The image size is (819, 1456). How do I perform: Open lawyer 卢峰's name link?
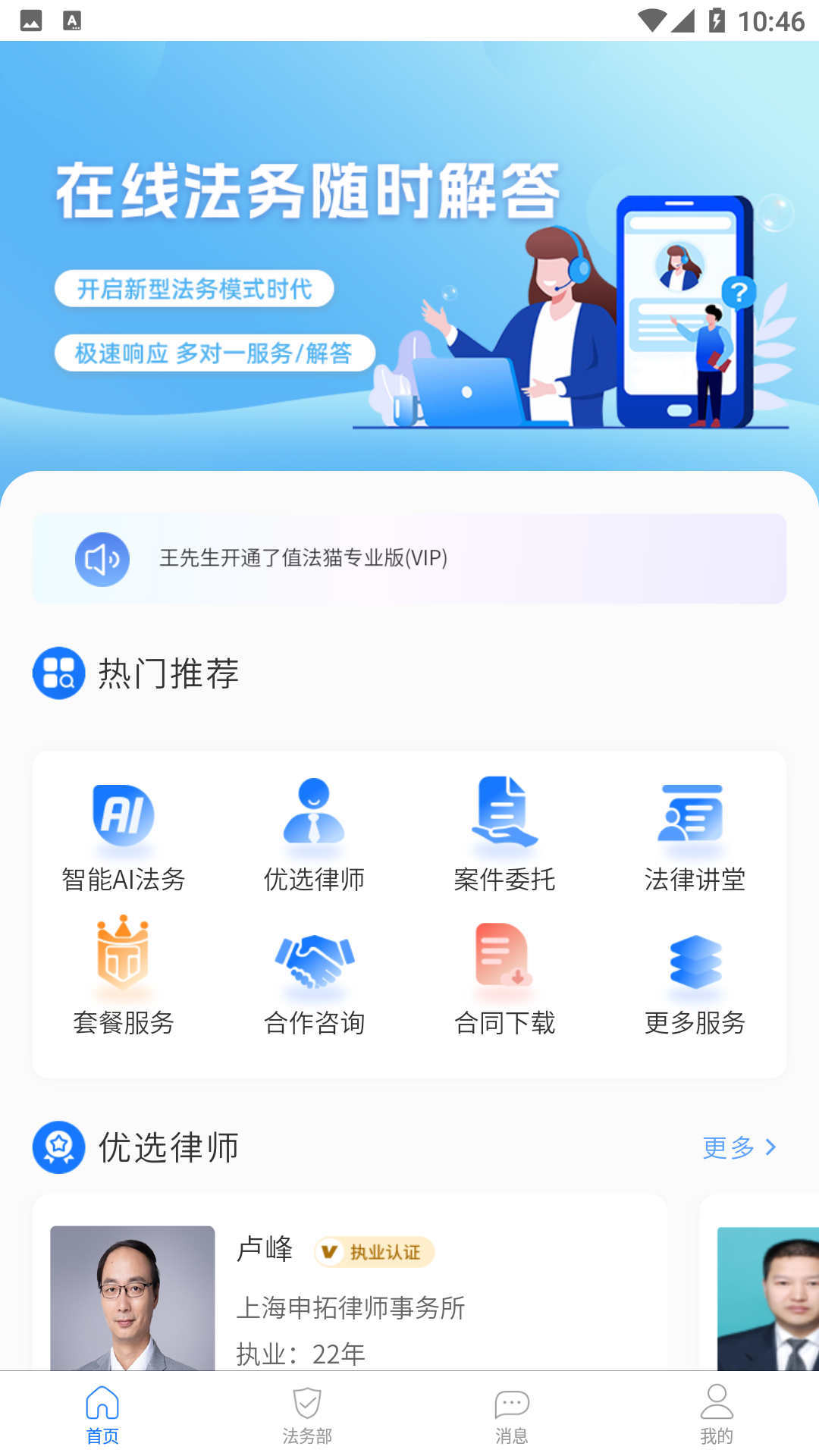click(265, 1248)
